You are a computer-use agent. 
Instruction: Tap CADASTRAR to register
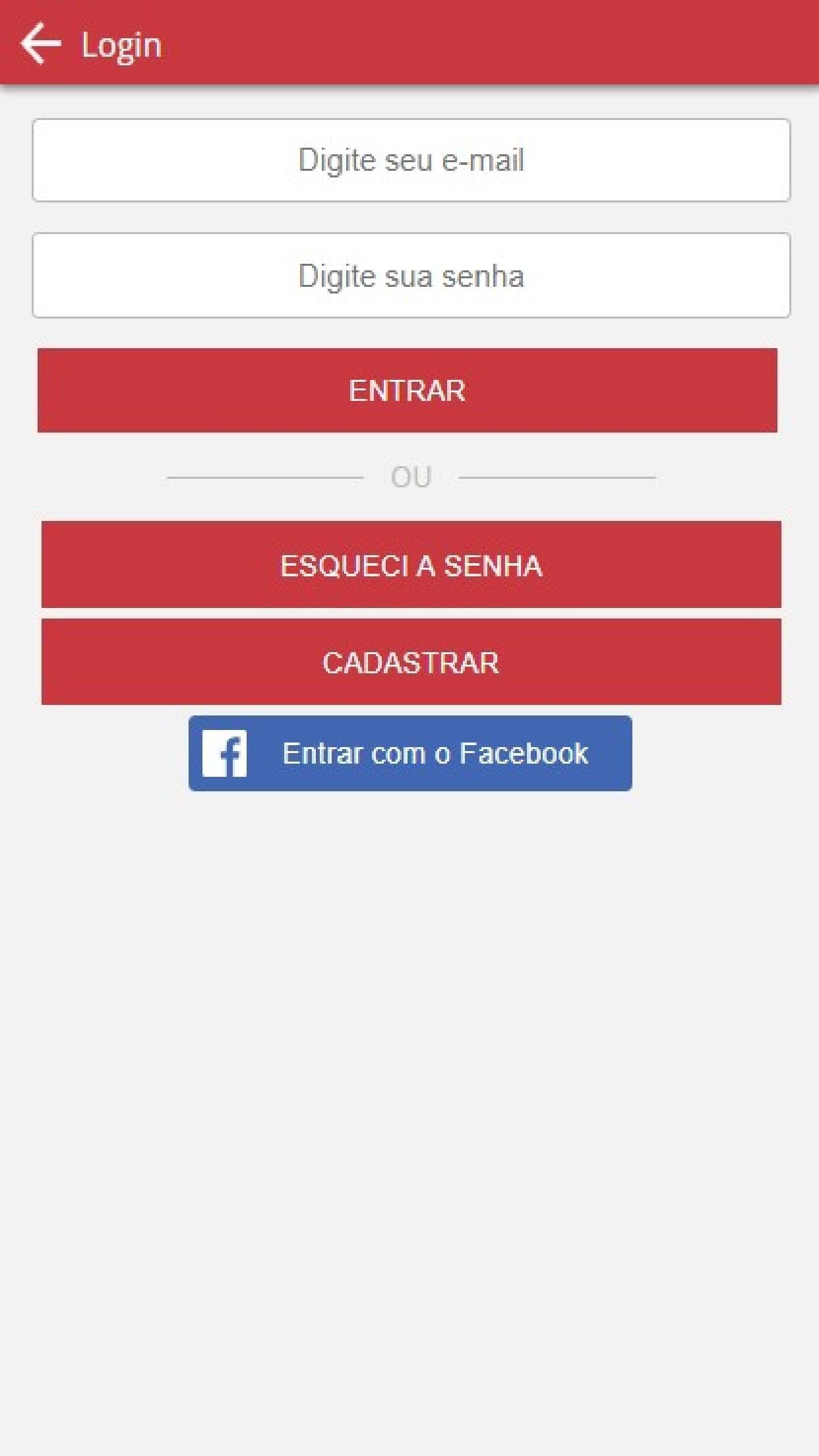[x=411, y=662]
